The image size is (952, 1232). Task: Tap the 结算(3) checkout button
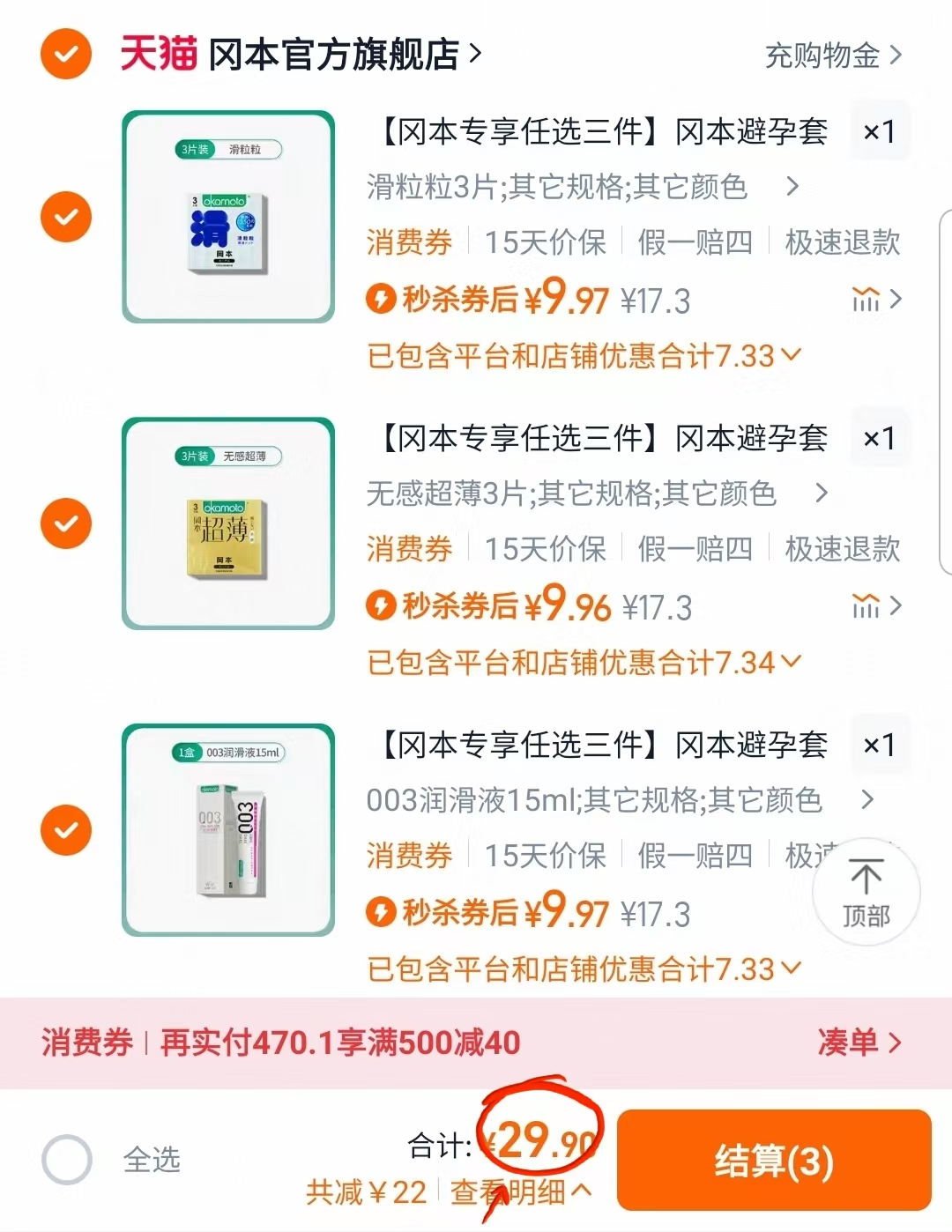click(x=774, y=1161)
